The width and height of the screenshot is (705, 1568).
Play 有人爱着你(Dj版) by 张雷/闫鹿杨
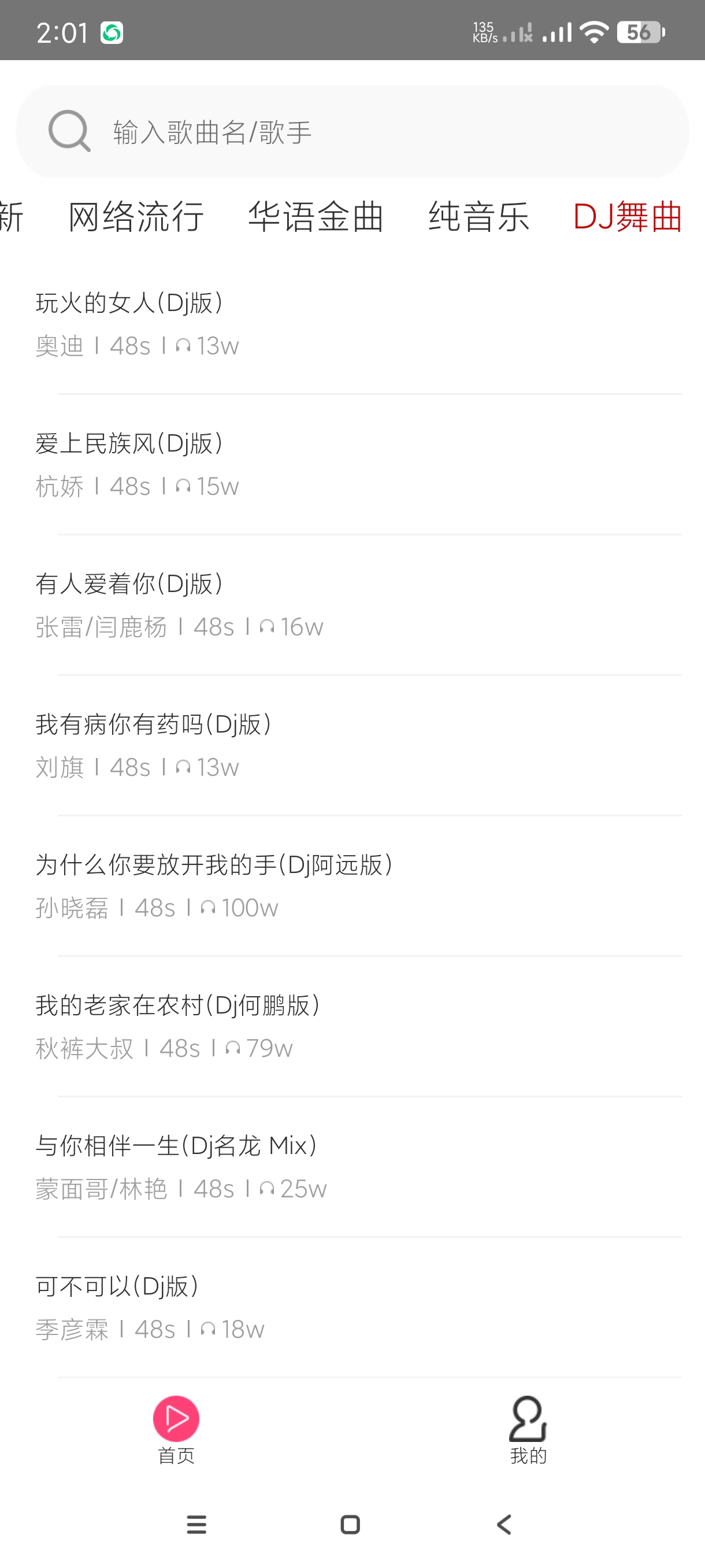click(353, 605)
